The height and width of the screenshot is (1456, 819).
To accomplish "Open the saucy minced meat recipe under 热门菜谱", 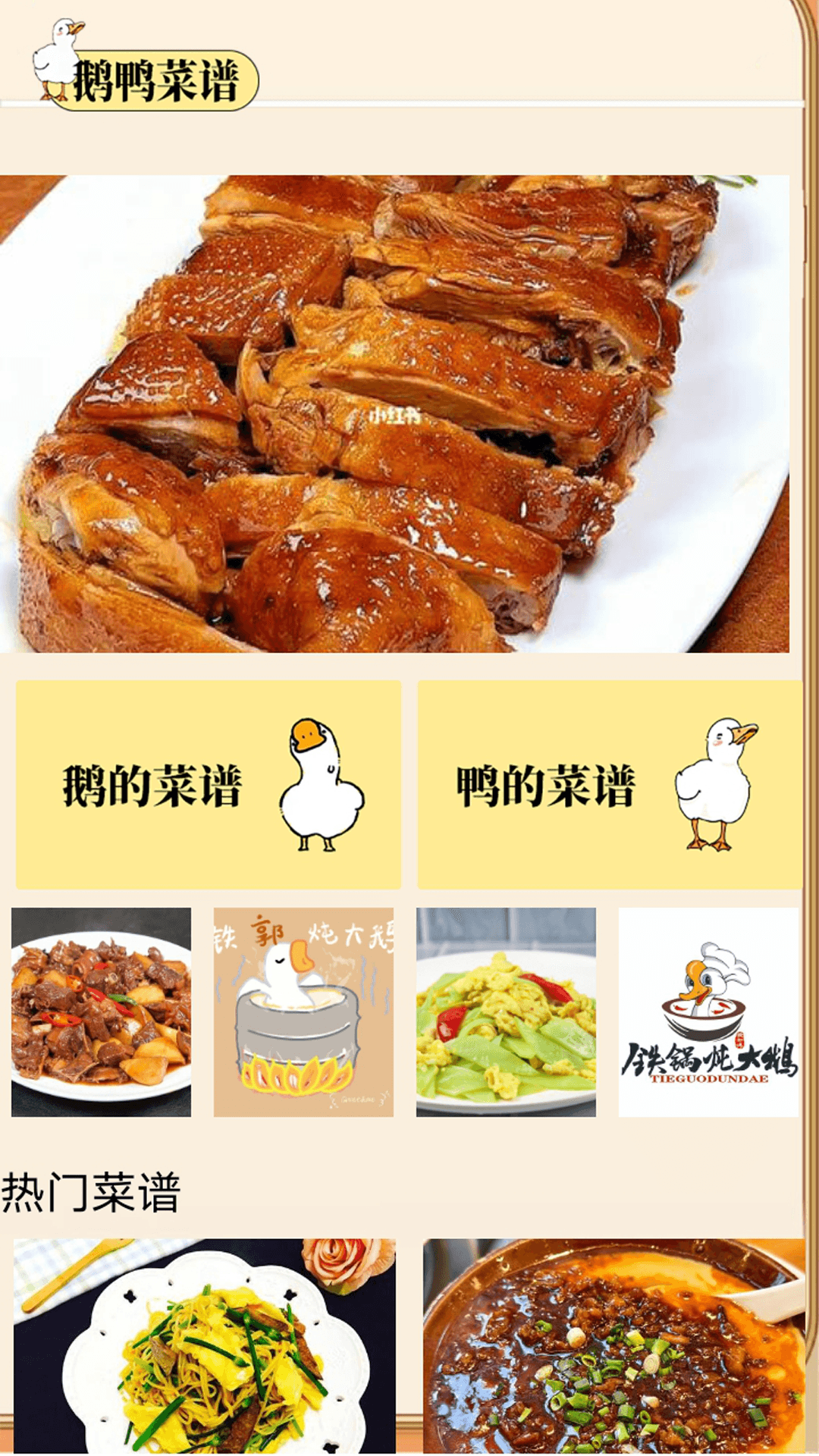I will point(614,1345).
